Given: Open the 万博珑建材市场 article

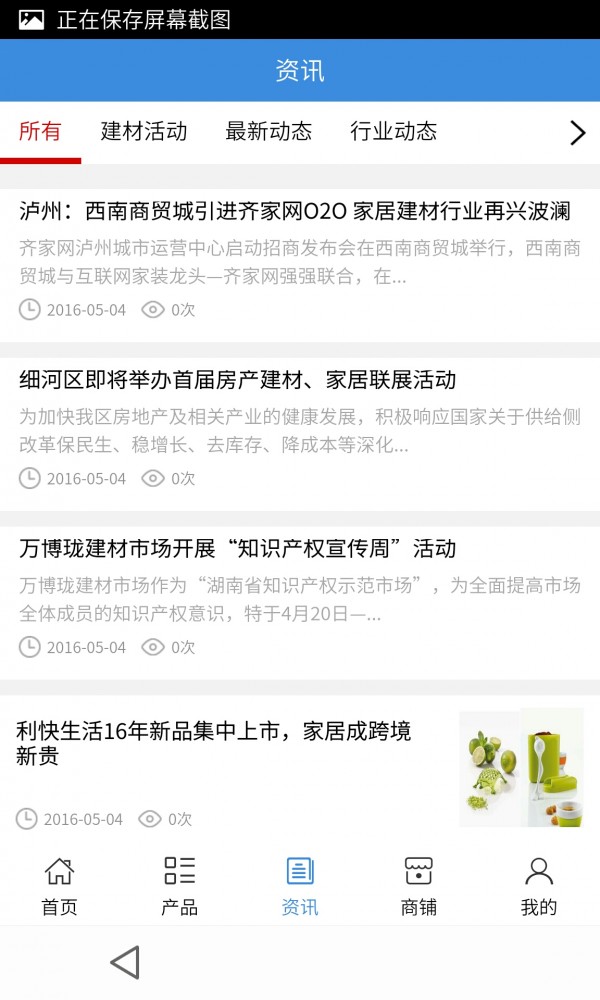Looking at the screenshot, I should coord(238,549).
